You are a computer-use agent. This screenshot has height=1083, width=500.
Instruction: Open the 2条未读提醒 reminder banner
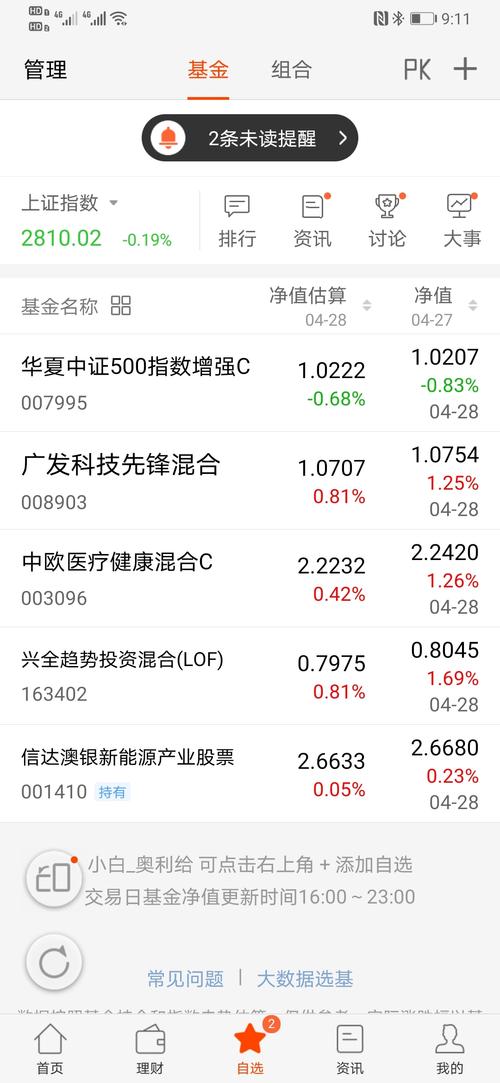[x=250, y=138]
